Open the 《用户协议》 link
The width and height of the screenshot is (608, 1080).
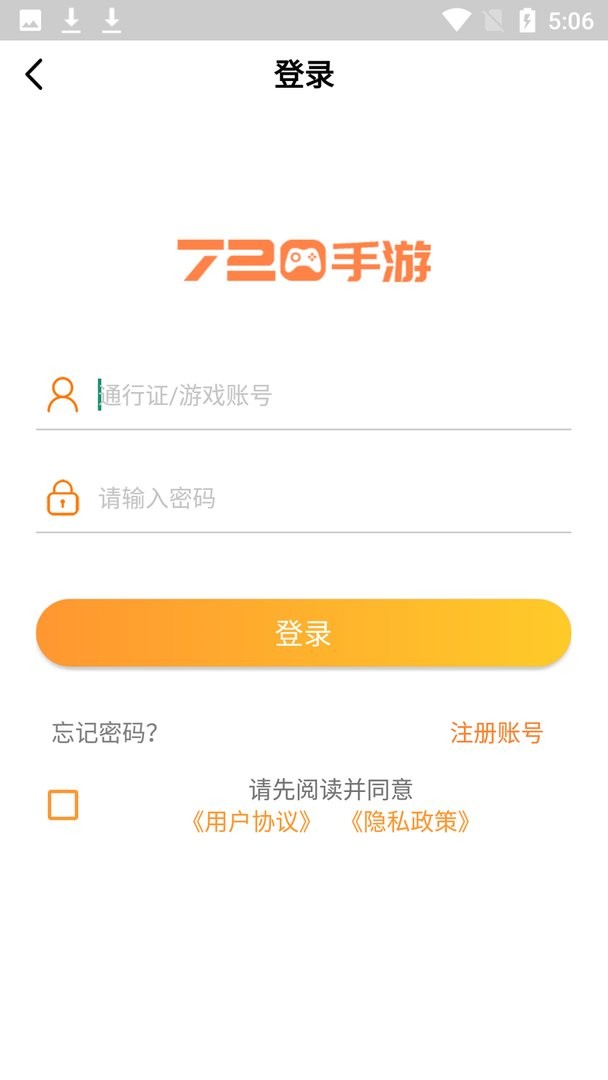(x=251, y=822)
